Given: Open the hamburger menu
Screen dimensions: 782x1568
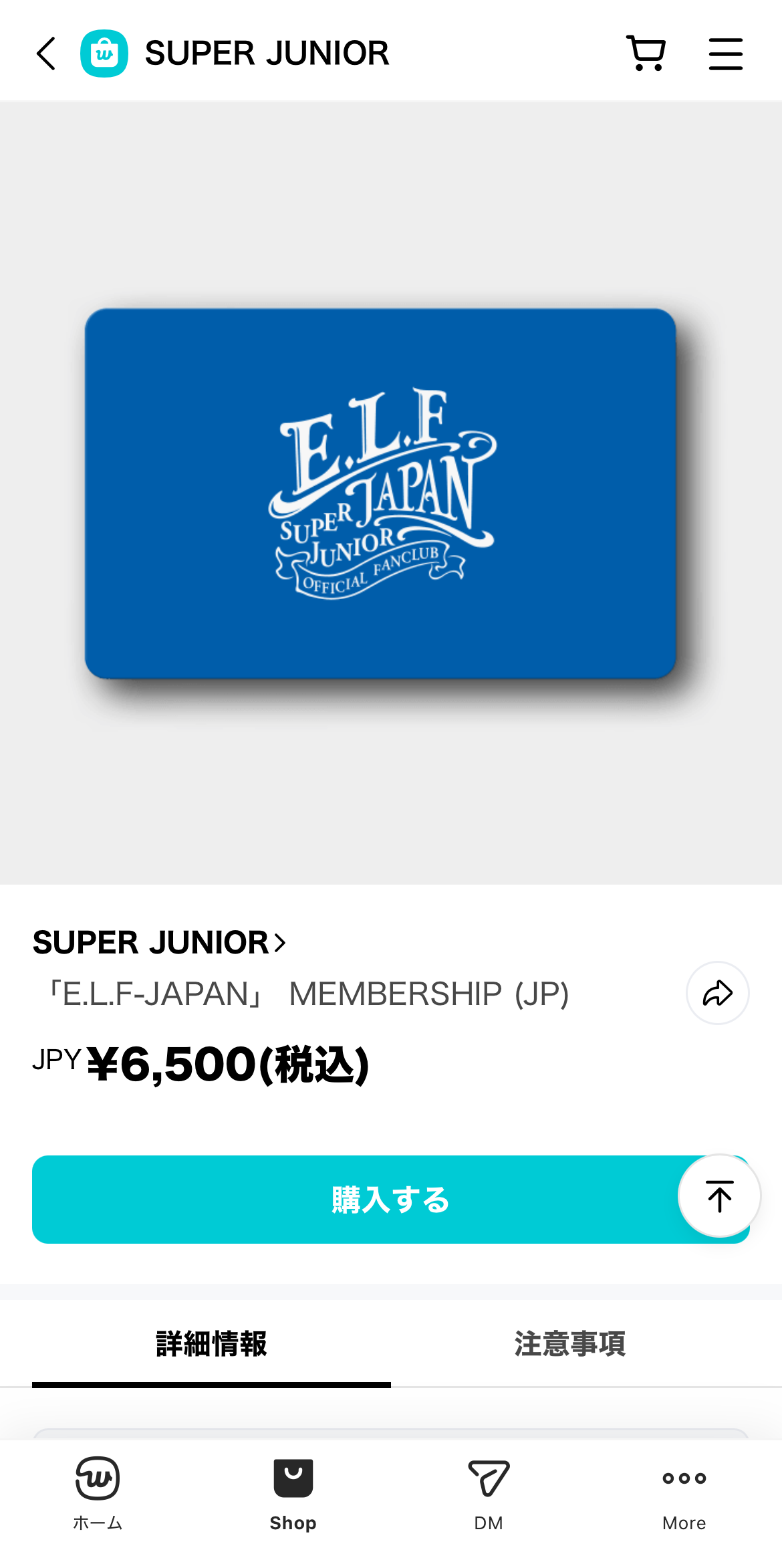Looking at the screenshot, I should coord(725,53).
